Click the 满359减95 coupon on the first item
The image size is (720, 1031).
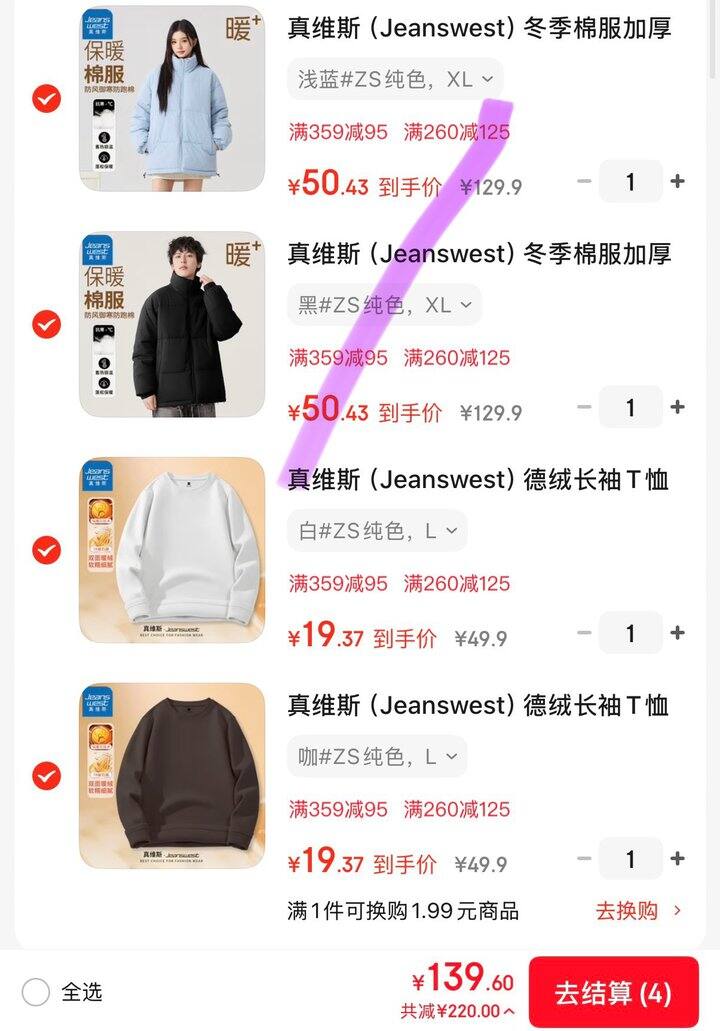(341, 133)
